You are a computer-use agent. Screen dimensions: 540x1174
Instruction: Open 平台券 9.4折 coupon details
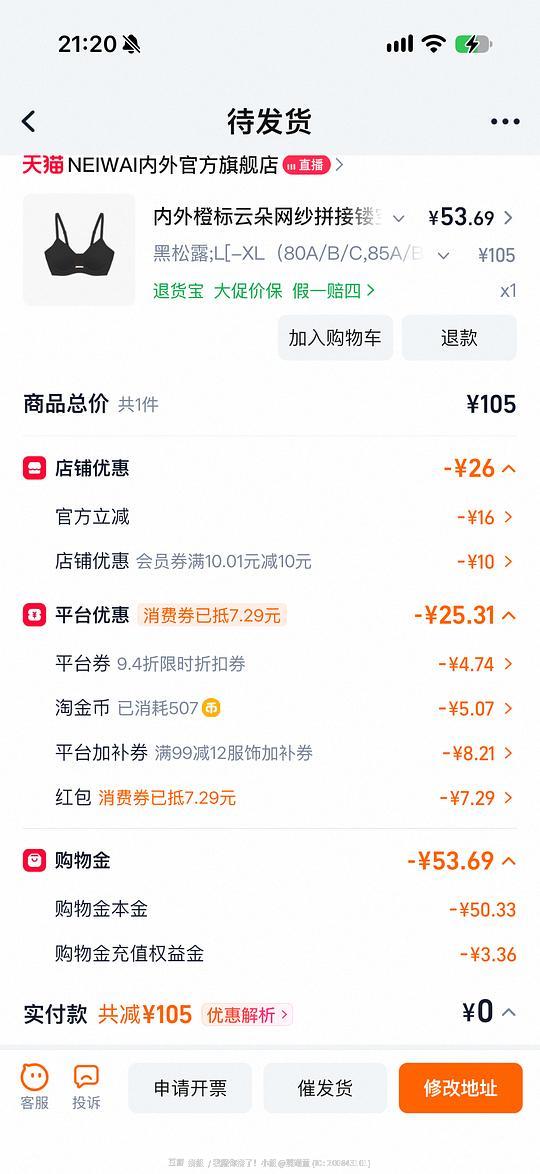[270, 663]
